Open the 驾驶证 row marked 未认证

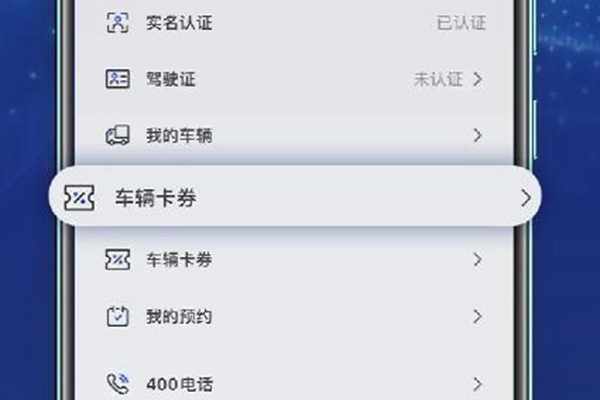pyautogui.click(x=295, y=79)
